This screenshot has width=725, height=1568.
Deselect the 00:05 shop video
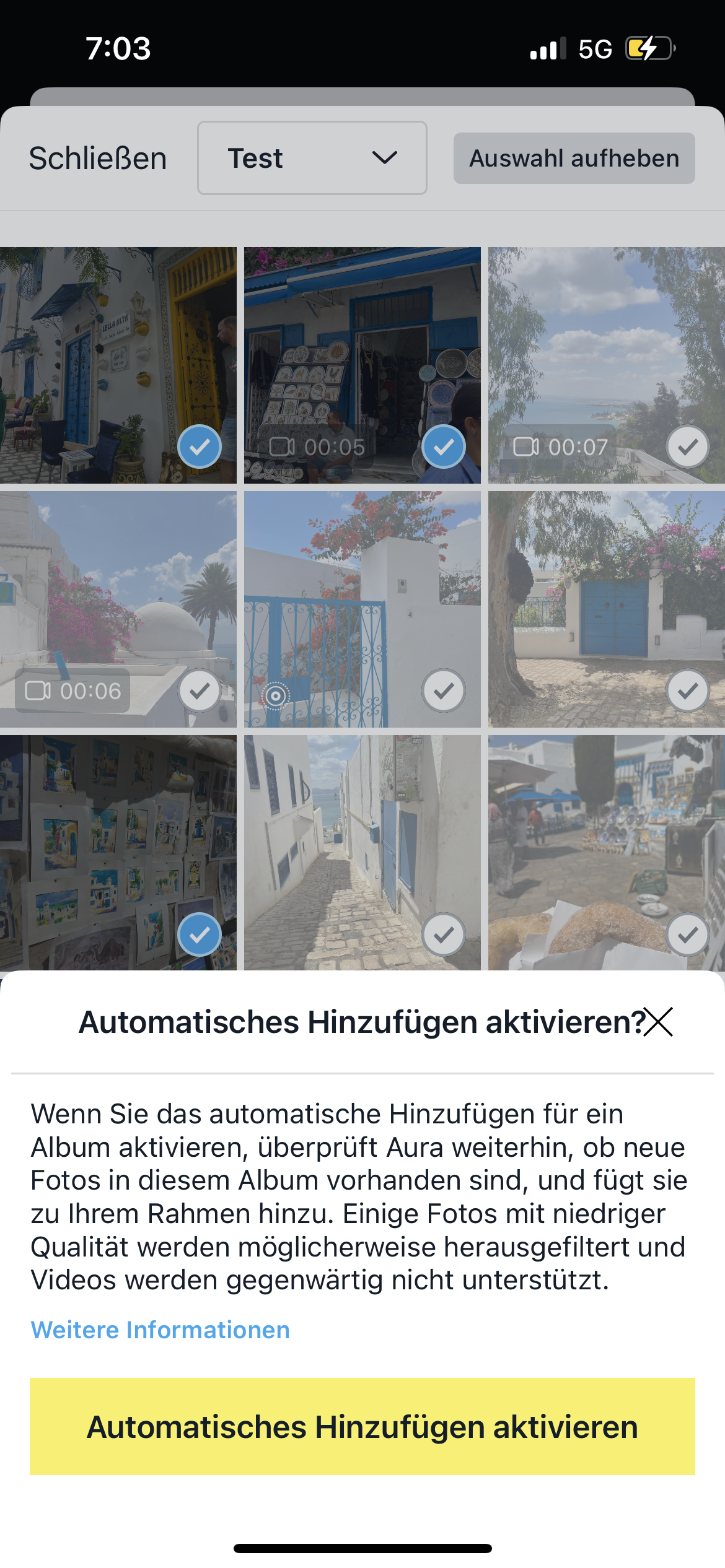click(x=443, y=446)
